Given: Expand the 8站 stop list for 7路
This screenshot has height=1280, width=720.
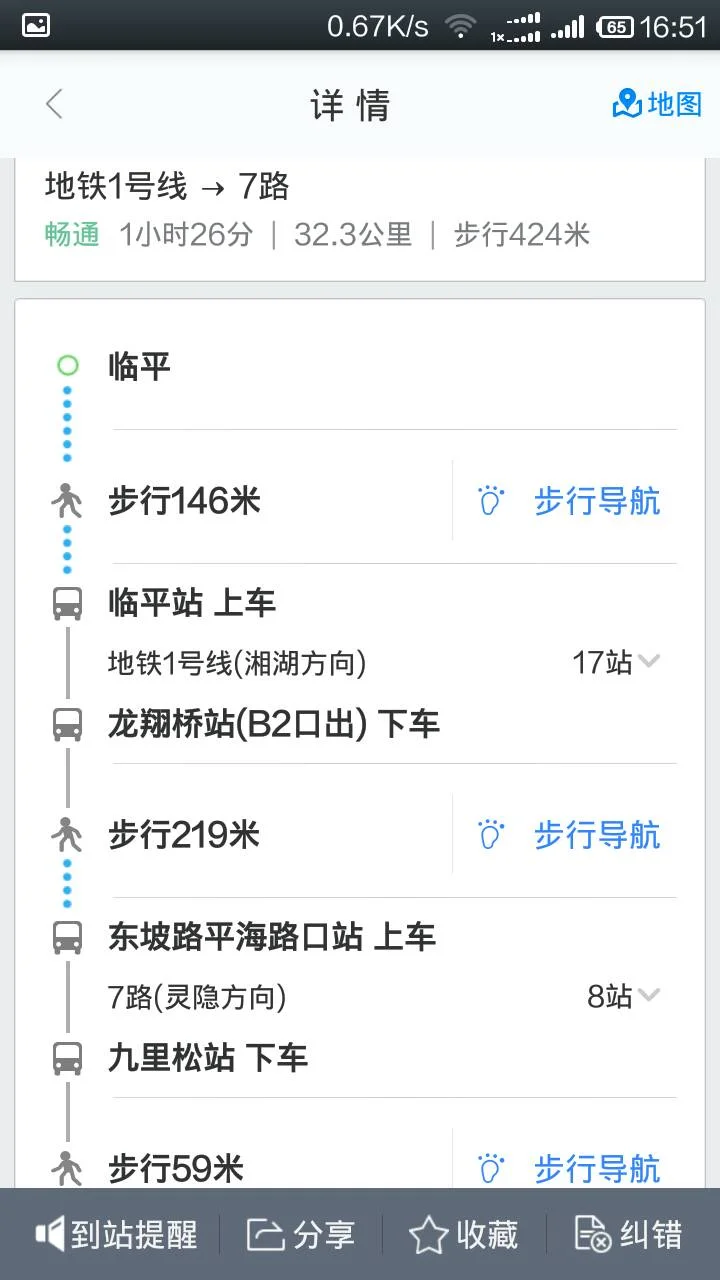Looking at the screenshot, I should click(620, 996).
